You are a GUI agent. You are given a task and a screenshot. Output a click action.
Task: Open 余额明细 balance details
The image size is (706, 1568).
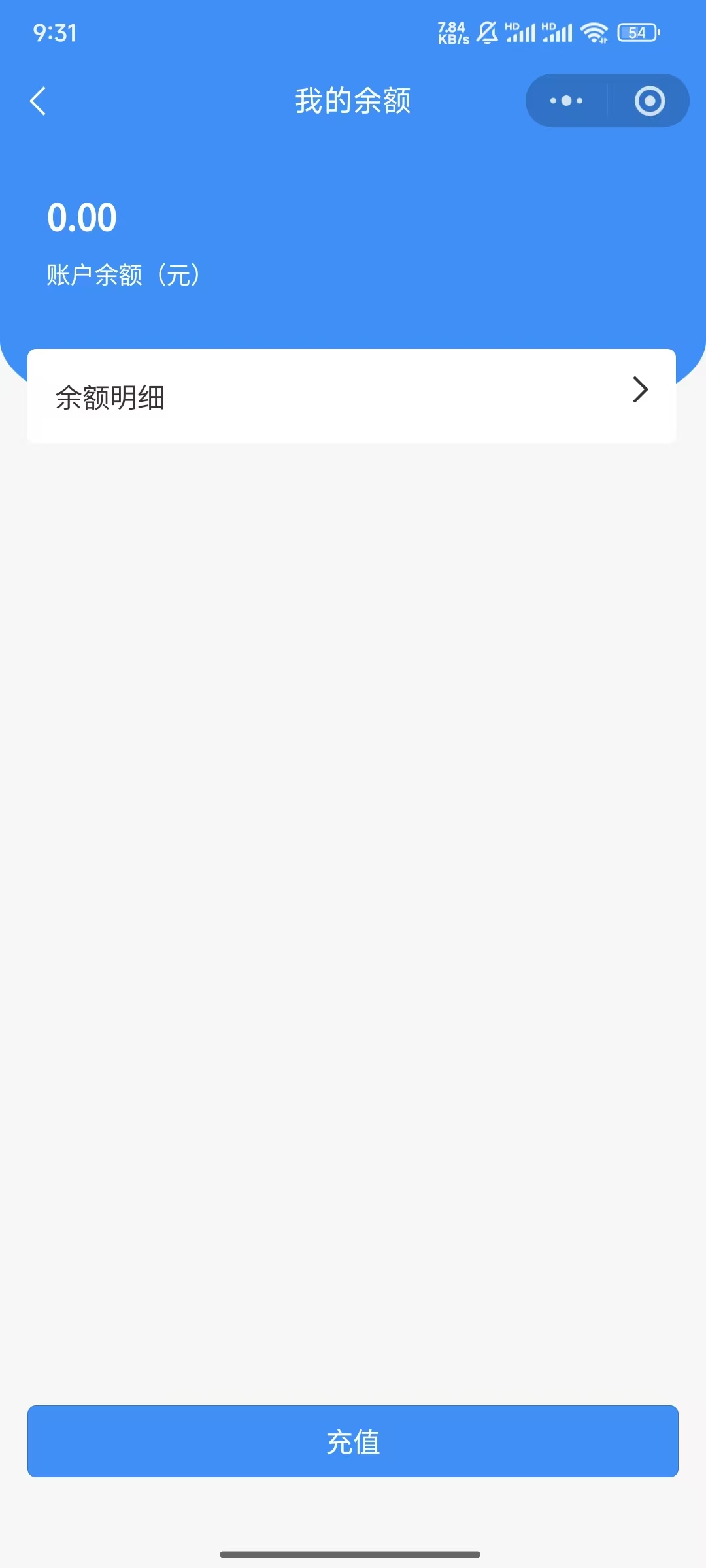(352, 396)
